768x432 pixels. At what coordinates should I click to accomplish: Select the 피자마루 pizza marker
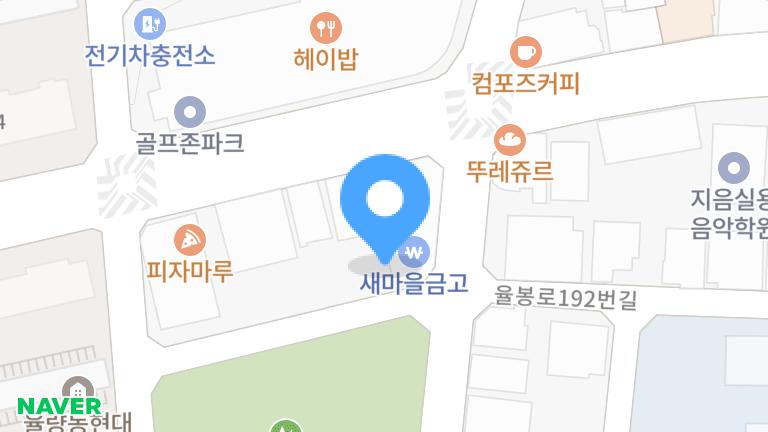189,240
